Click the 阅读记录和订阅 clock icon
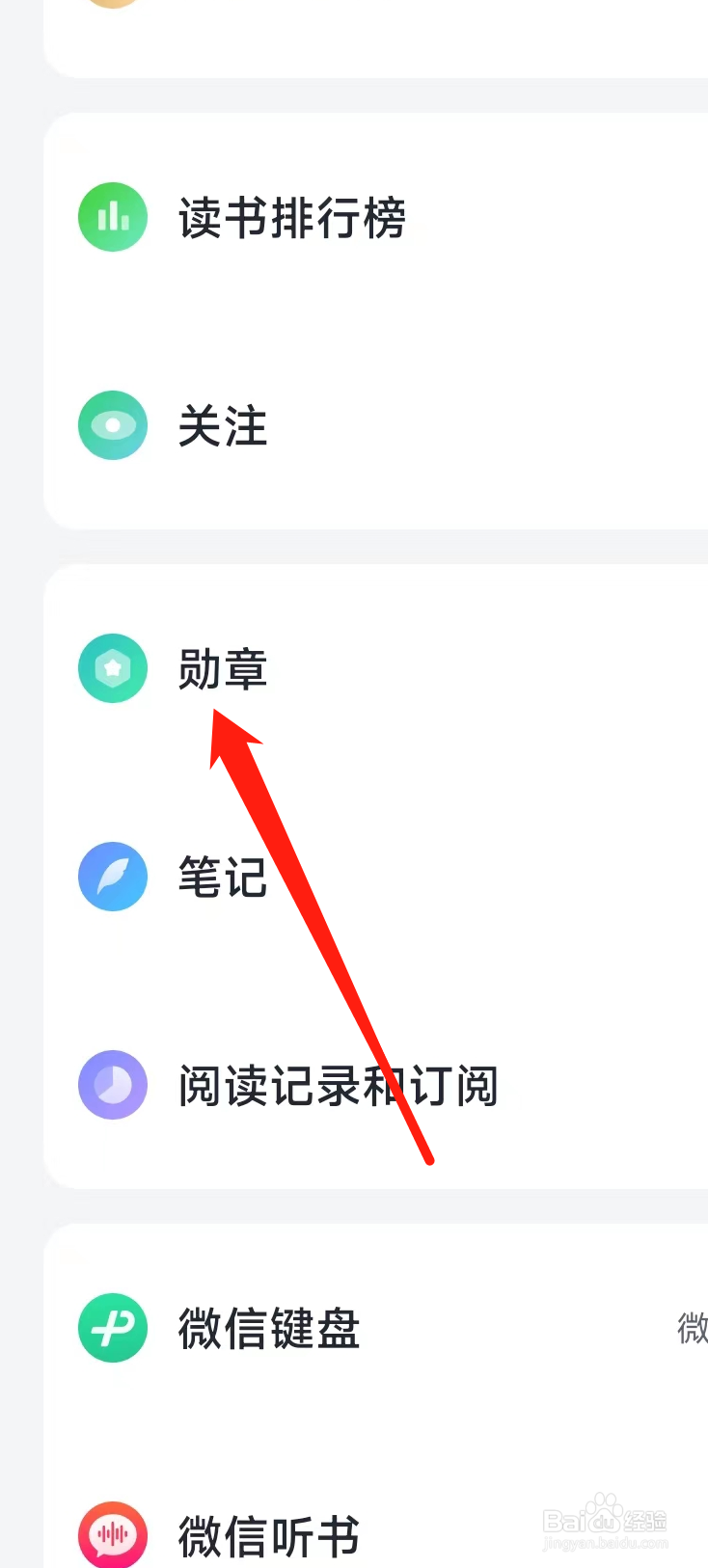The height and width of the screenshot is (1568, 708). tap(112, 1085)
